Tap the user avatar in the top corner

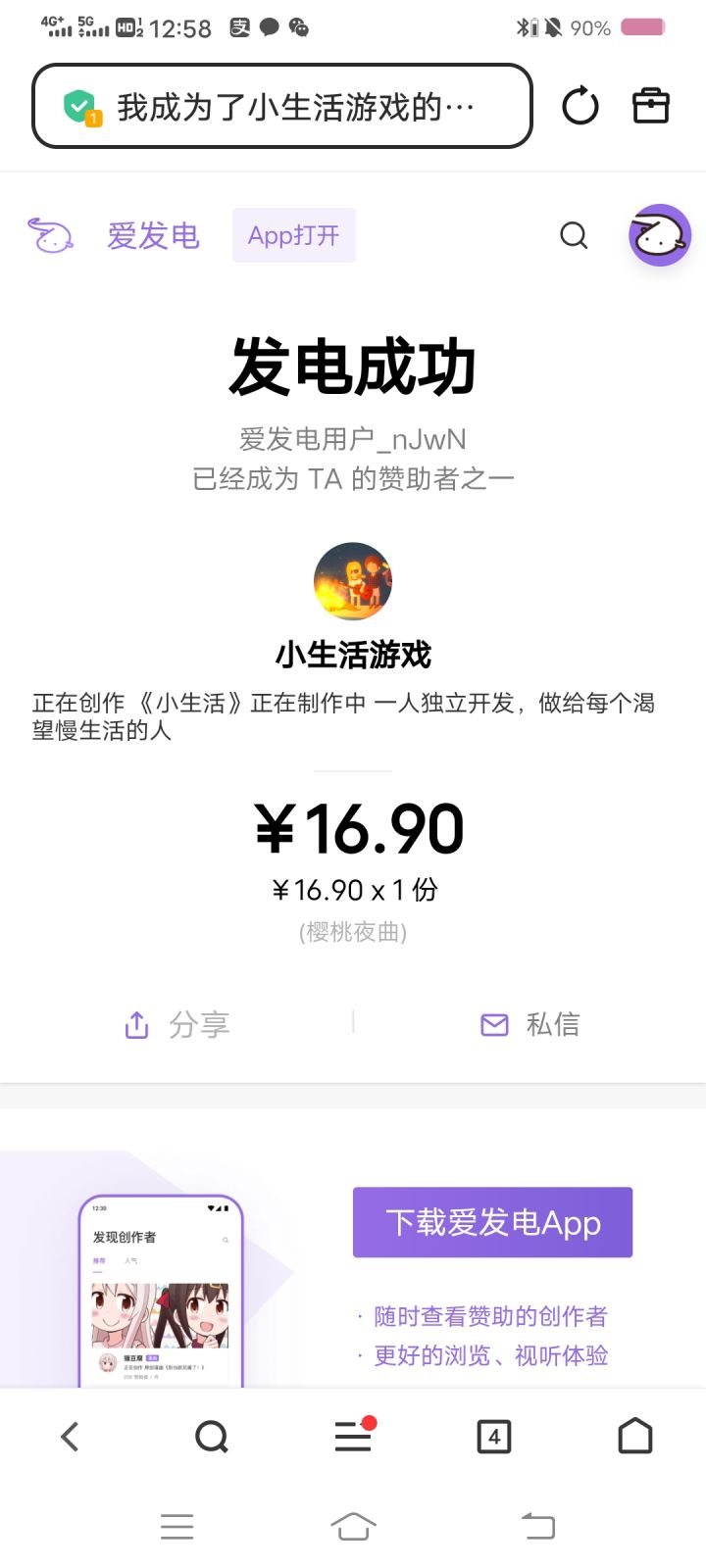[659, 235]
